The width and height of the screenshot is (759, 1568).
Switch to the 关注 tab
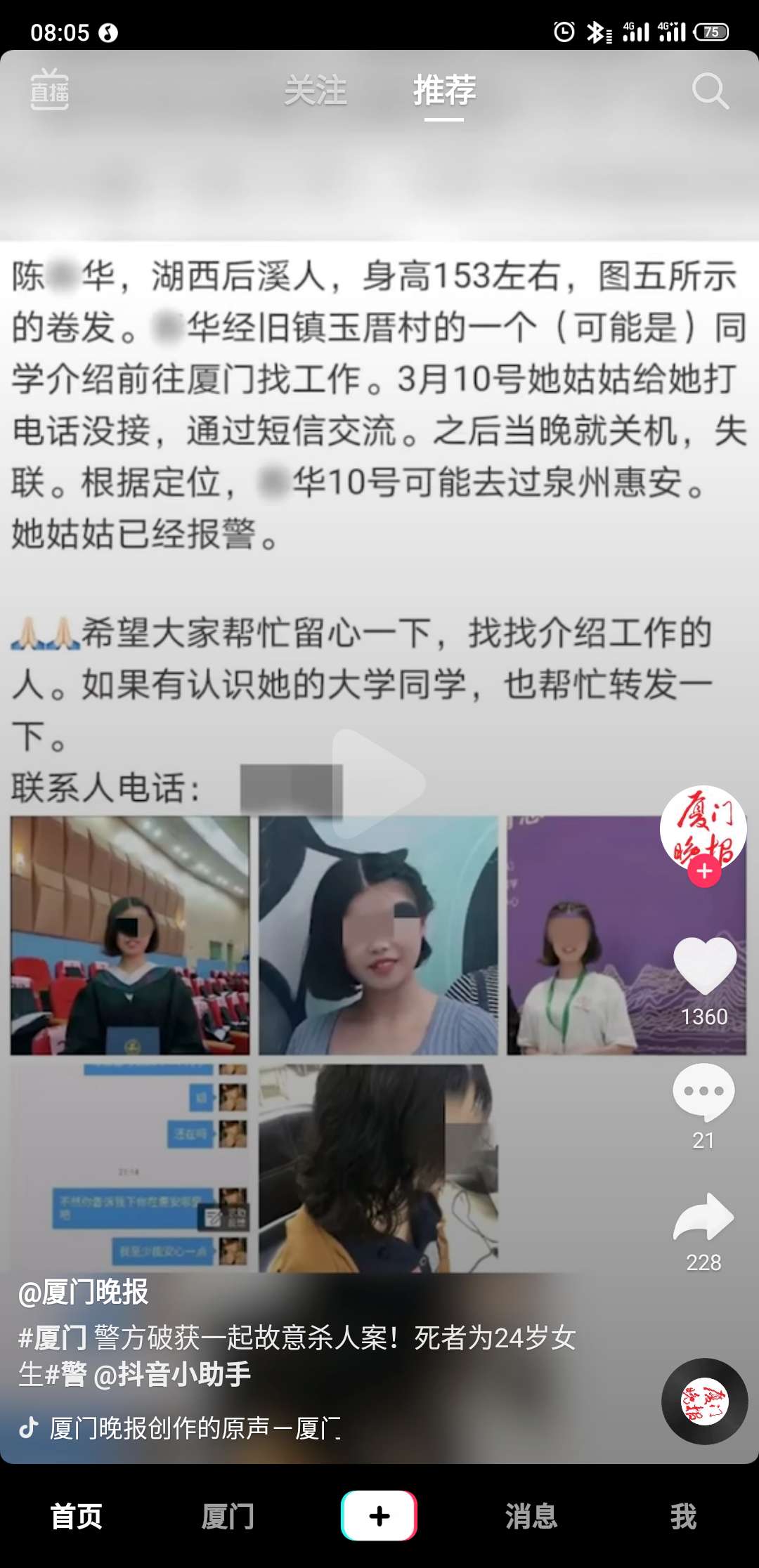pos(316,91)
